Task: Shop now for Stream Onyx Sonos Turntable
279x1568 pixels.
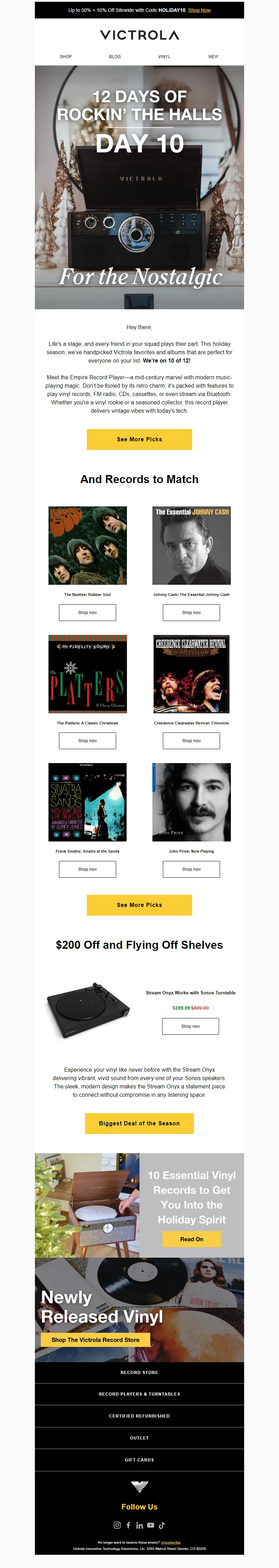Action: 191,1026
